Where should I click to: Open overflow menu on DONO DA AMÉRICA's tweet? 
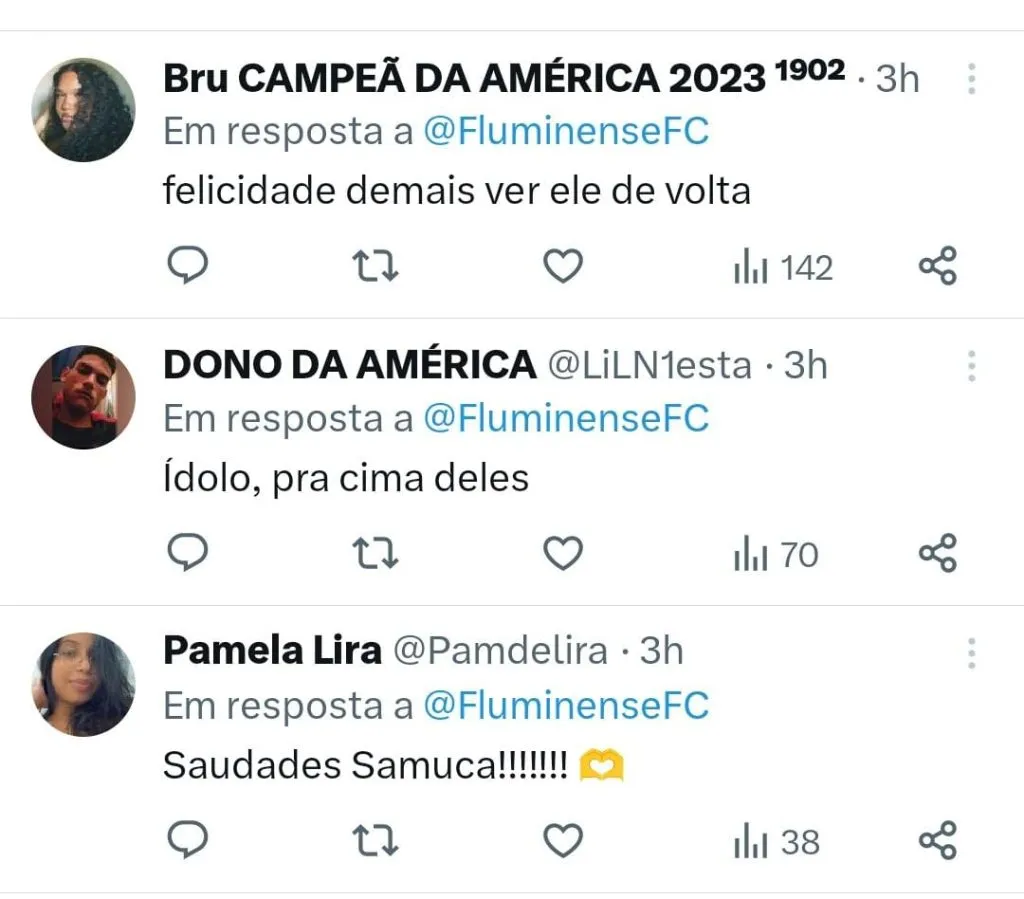pyautogui.click(x=971, y=366)
